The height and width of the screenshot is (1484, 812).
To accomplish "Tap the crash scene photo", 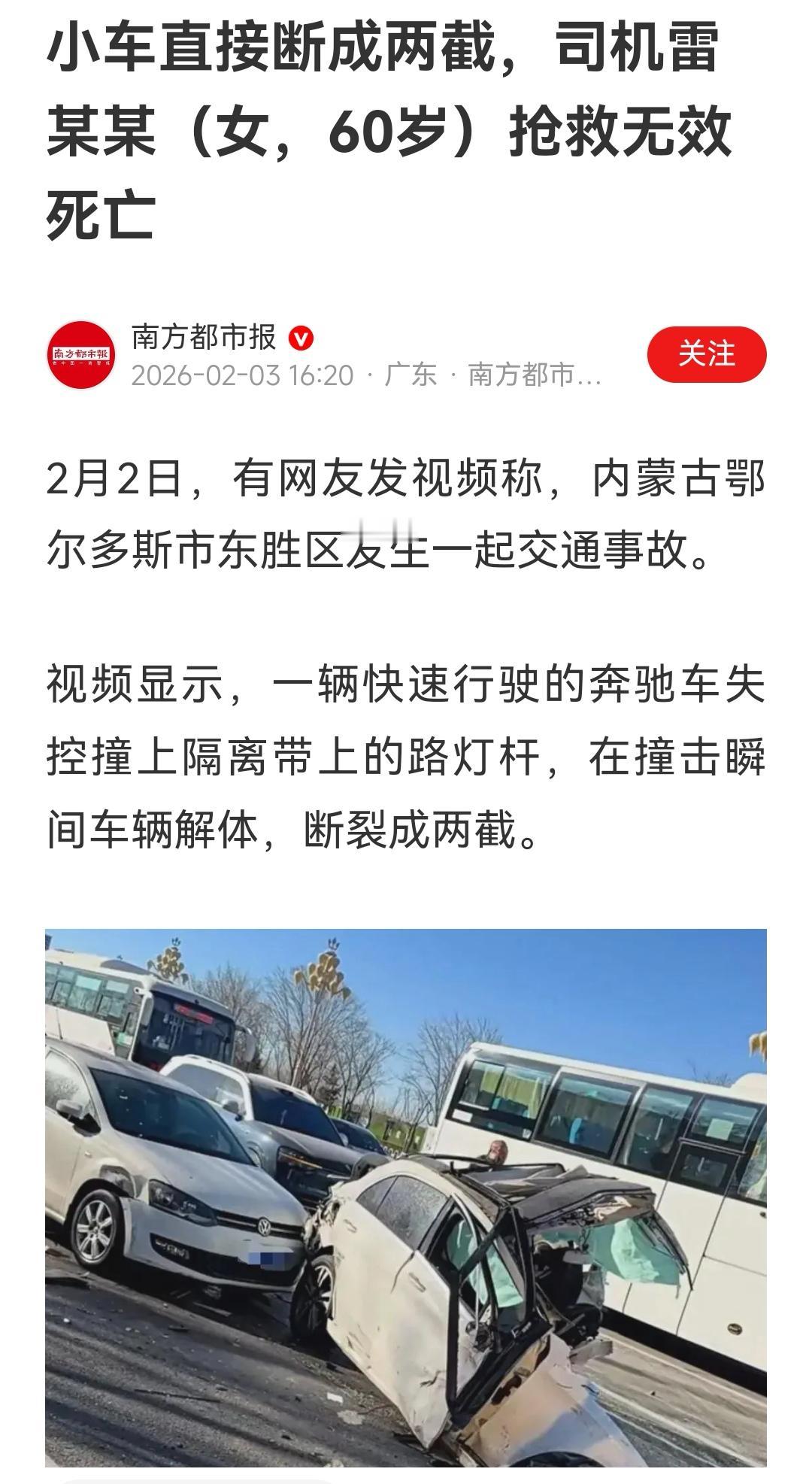I will (406, 1196).
